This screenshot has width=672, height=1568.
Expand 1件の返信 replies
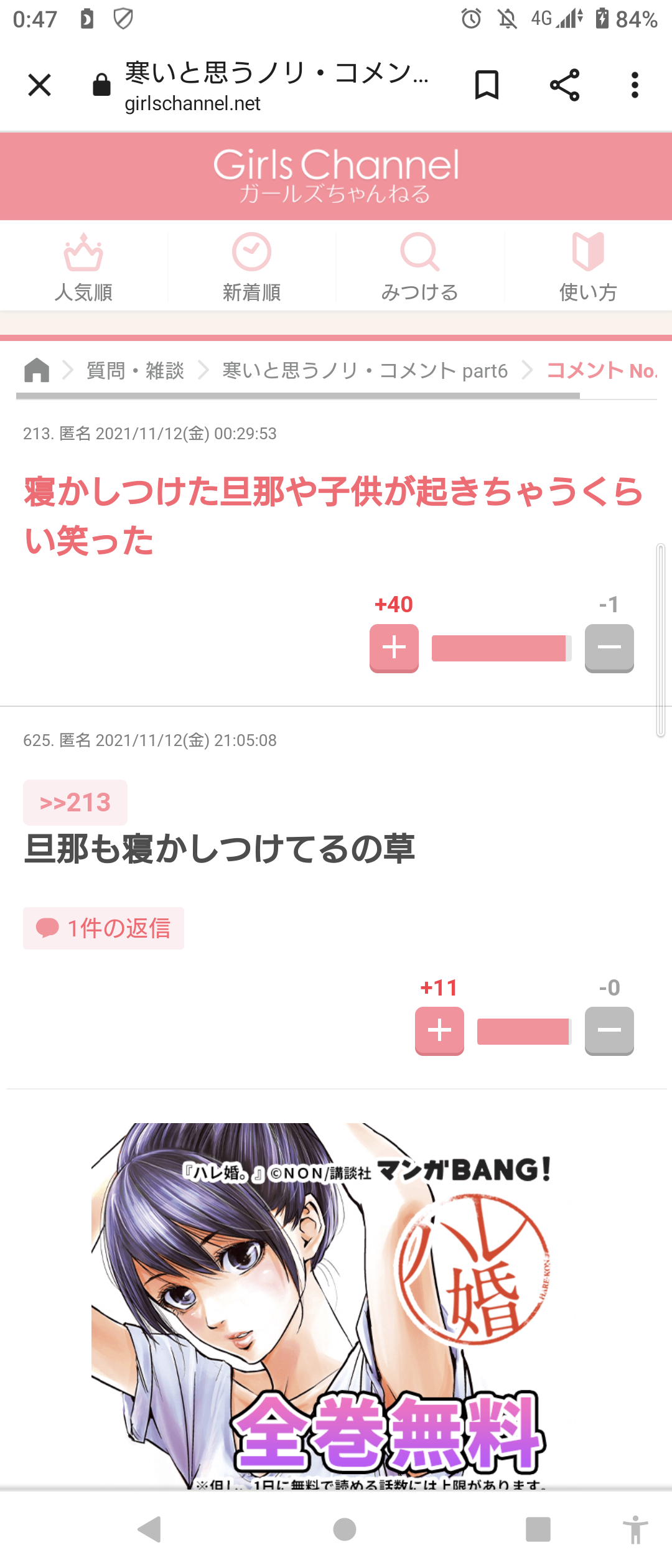(x=103, y=928)
